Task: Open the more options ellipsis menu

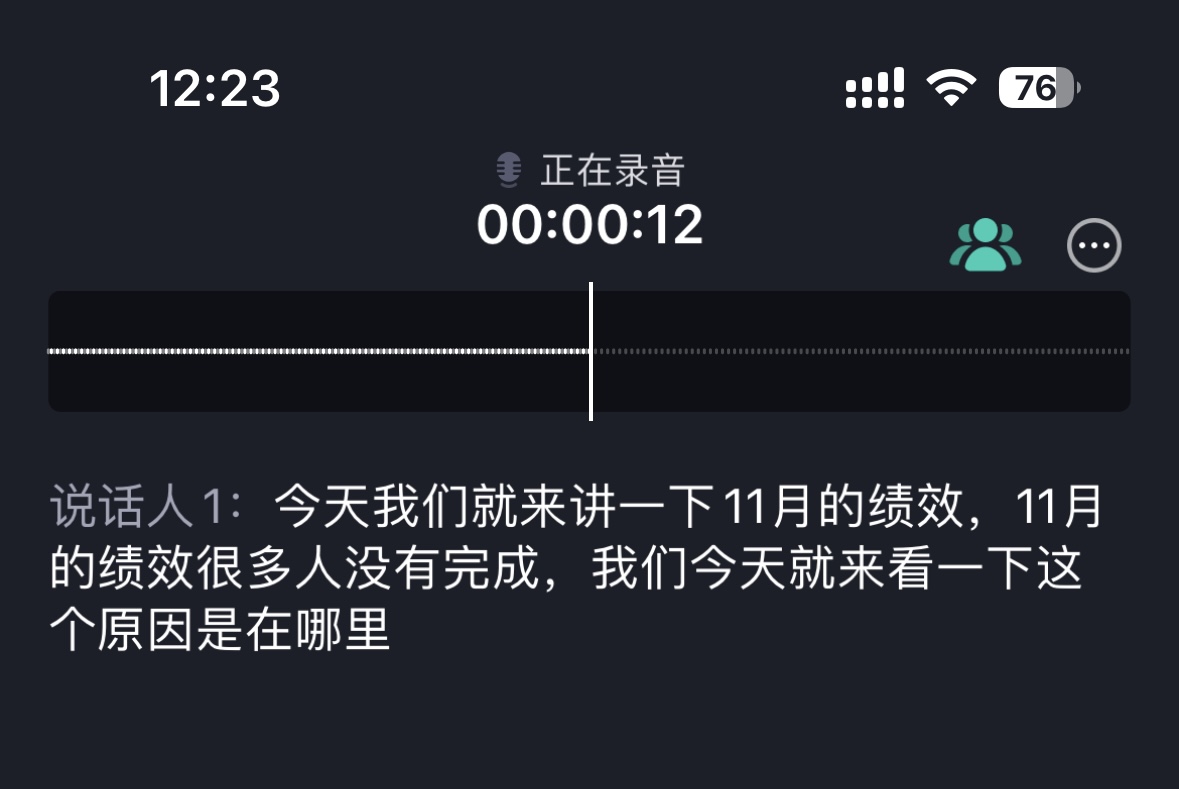Action: coord(1094,245)
